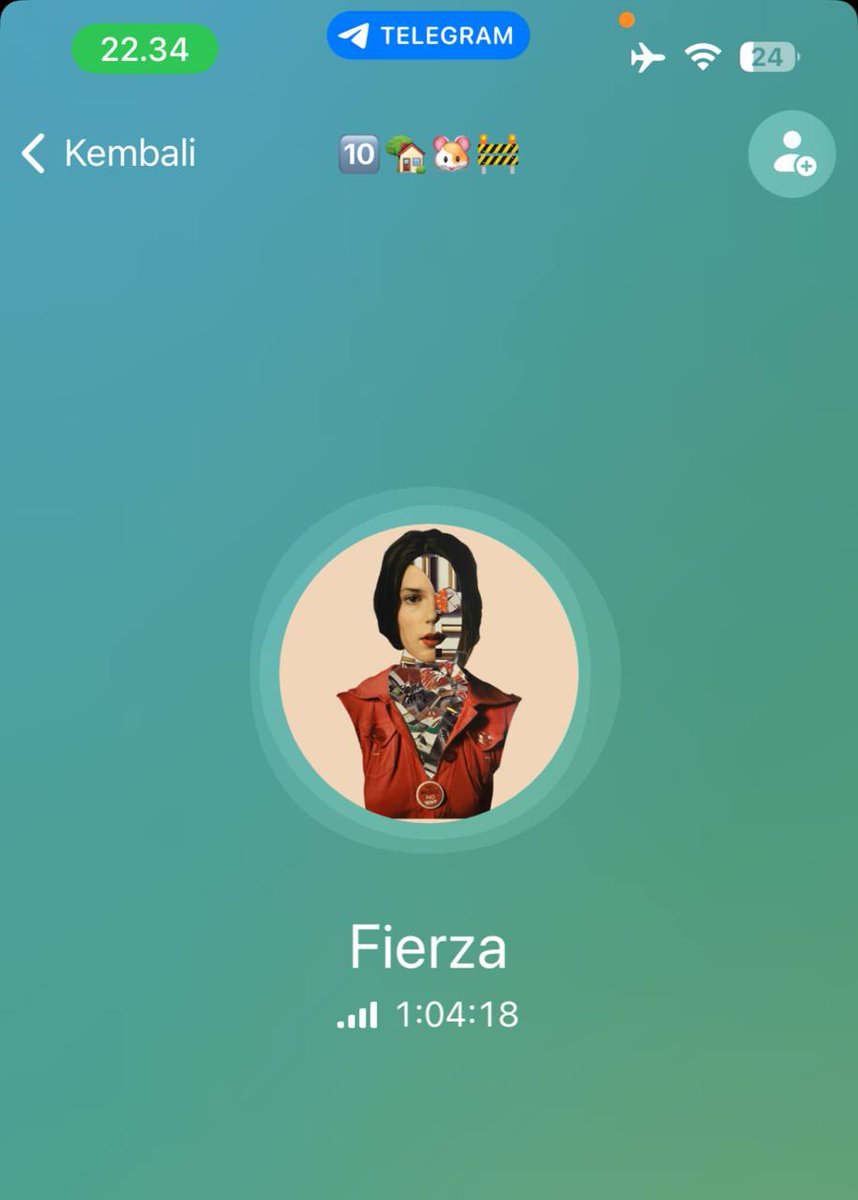The width and height of the screenshot is (858, 1200).
Task: Add a participant to the call
Action: click(792, 154)
